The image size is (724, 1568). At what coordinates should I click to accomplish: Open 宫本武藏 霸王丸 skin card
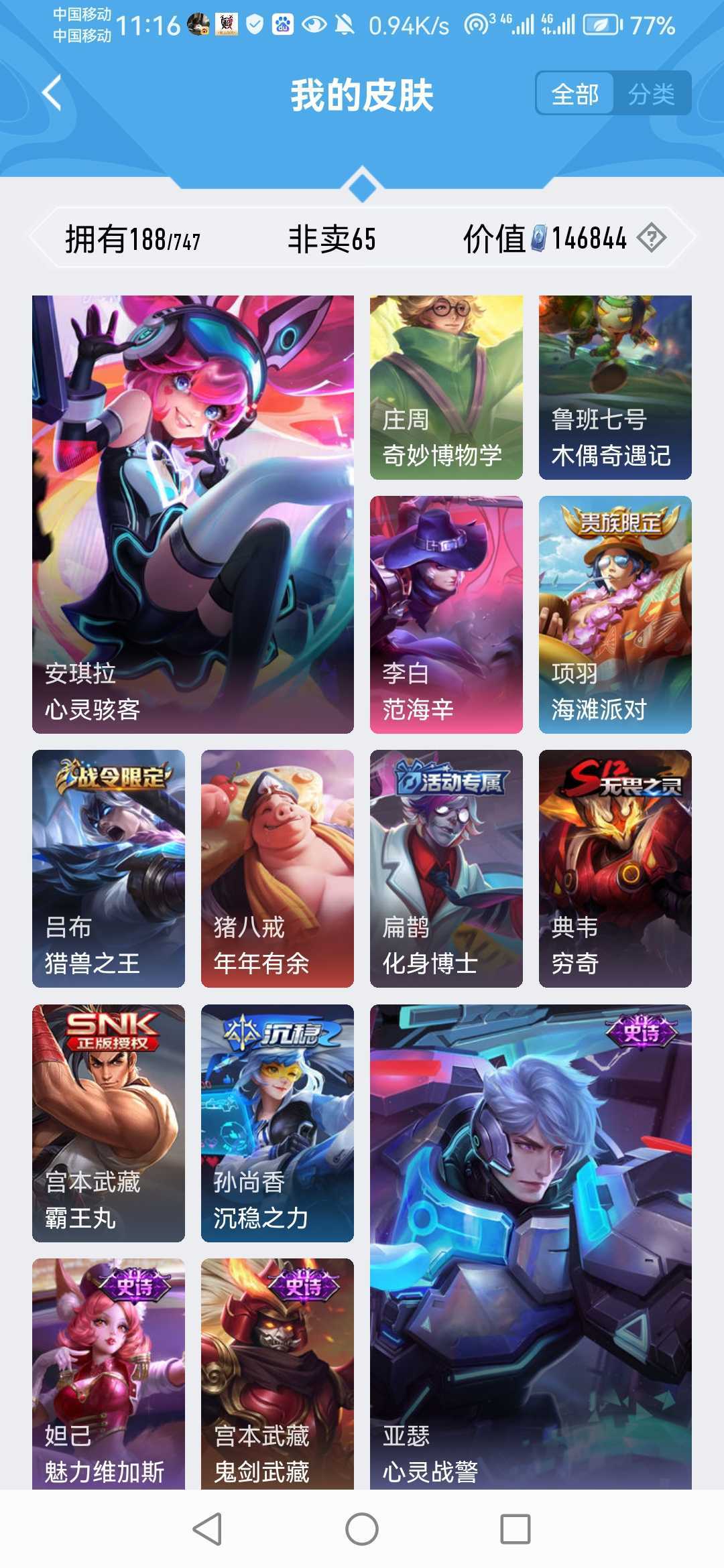tap(109, 1122)
